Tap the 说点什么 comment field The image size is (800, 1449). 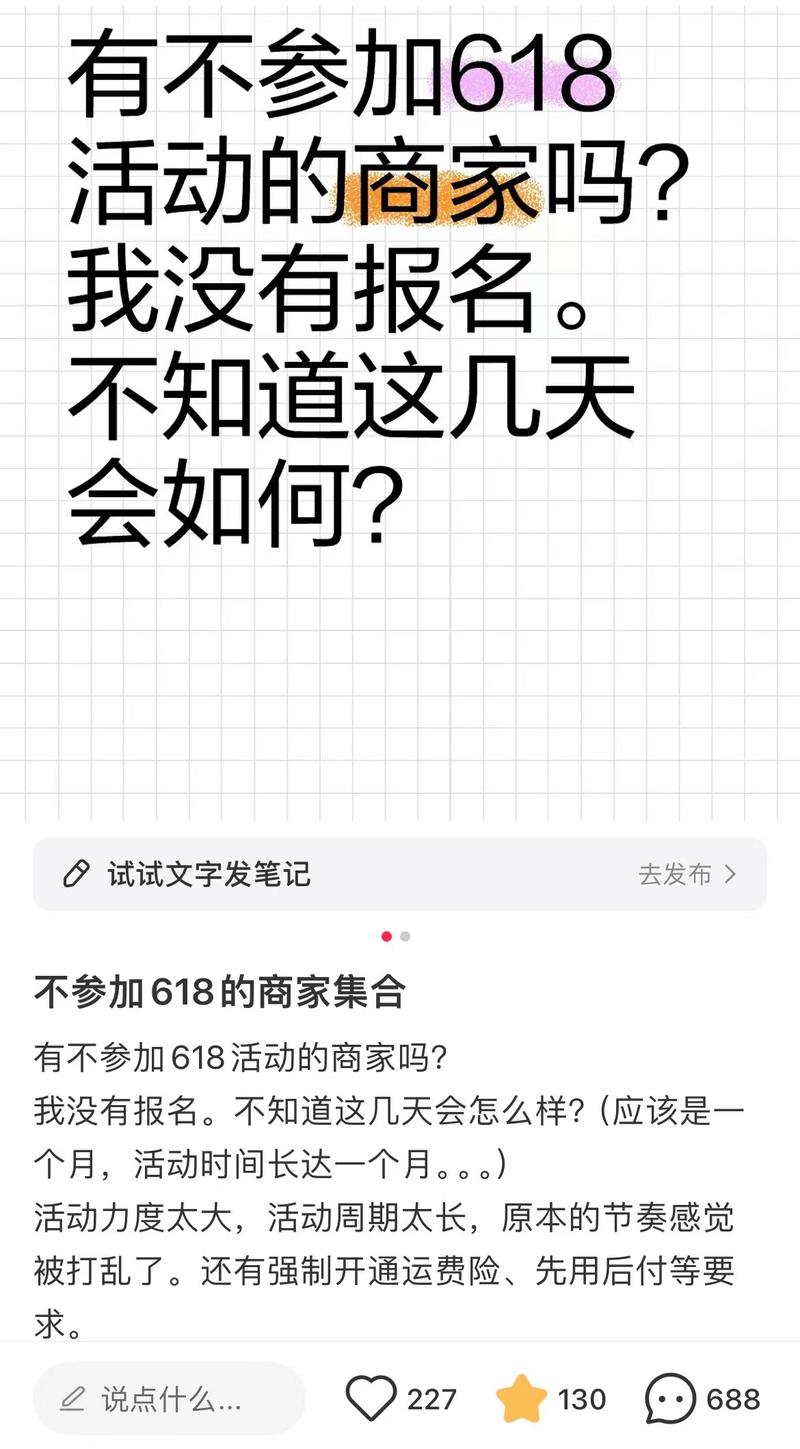tap(168, 1399)
